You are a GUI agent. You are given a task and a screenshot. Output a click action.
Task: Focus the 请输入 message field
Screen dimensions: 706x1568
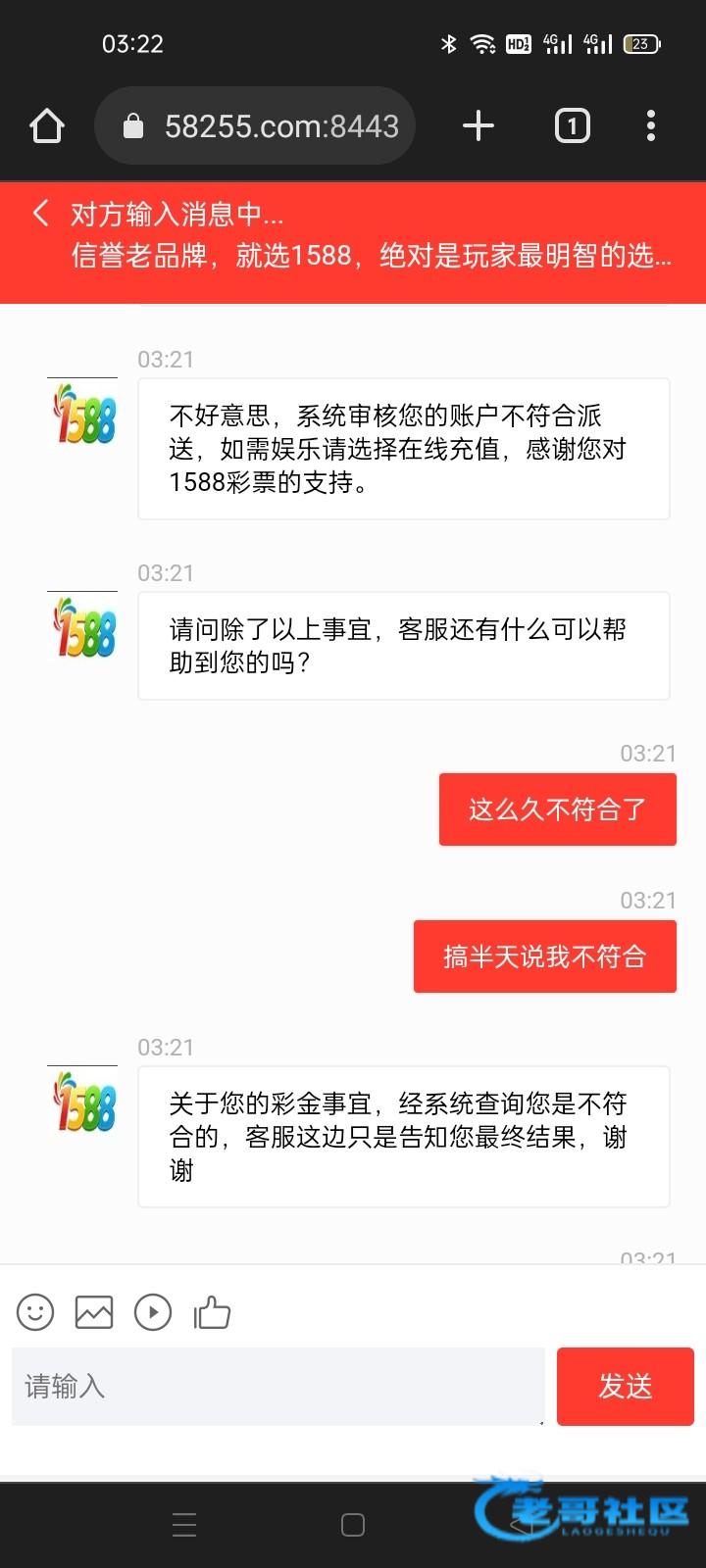click(277, 1386)
